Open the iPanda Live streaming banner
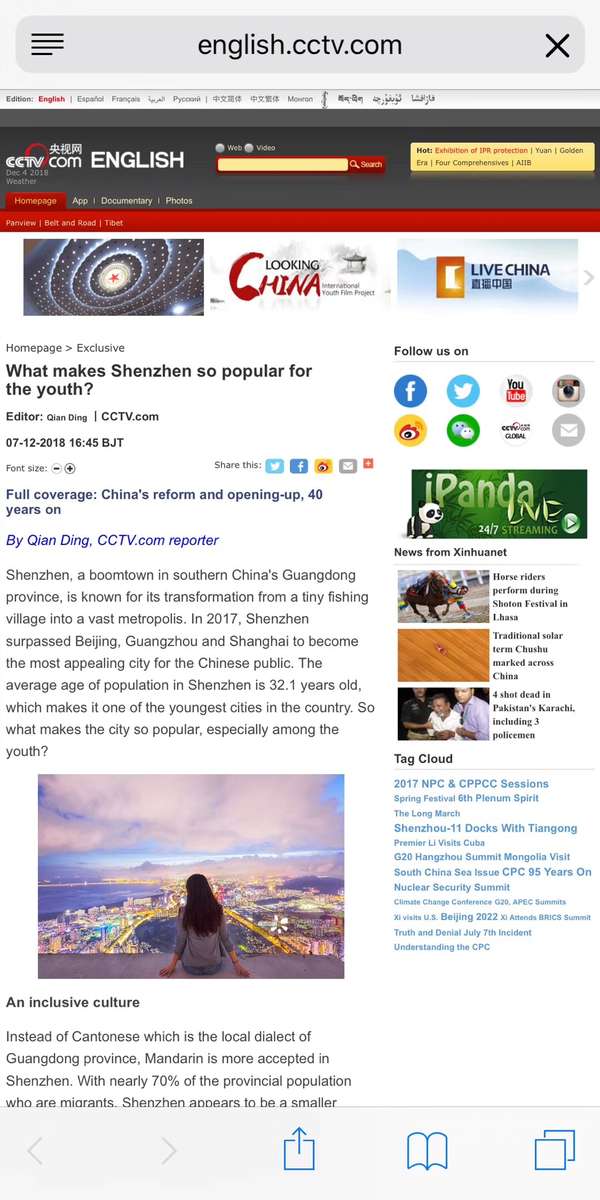This screenshot has height=1200, width=600. [499, 504]
